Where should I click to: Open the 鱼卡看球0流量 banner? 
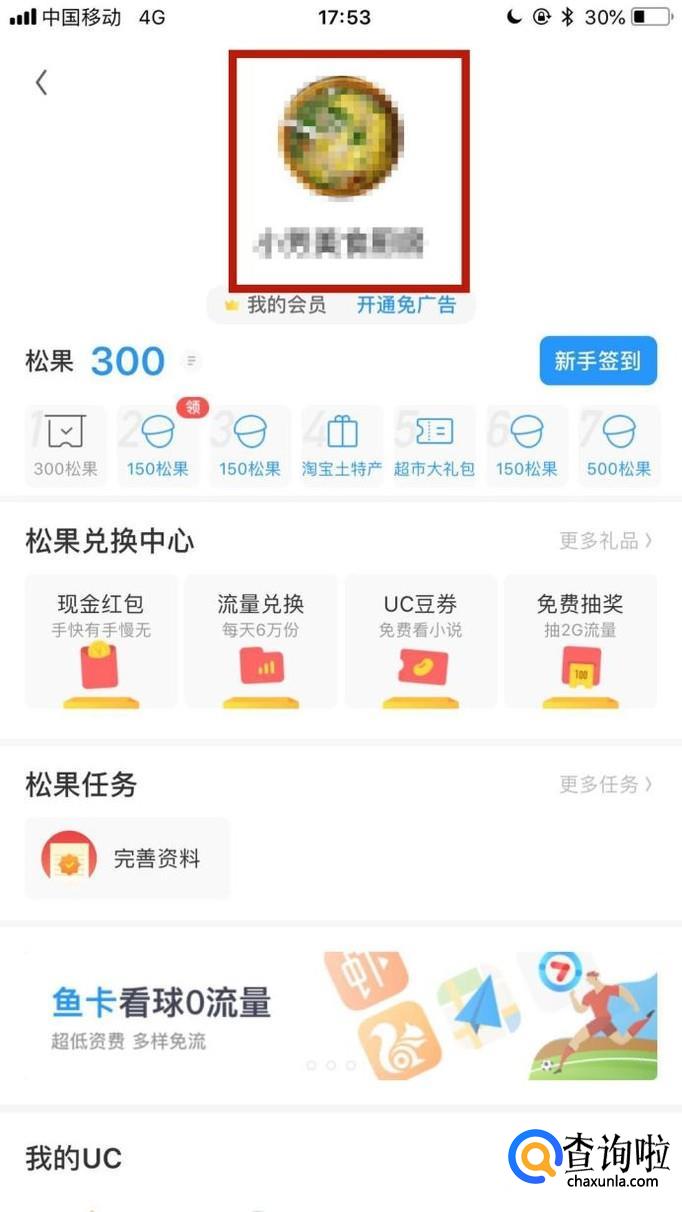click(341, 1016)
